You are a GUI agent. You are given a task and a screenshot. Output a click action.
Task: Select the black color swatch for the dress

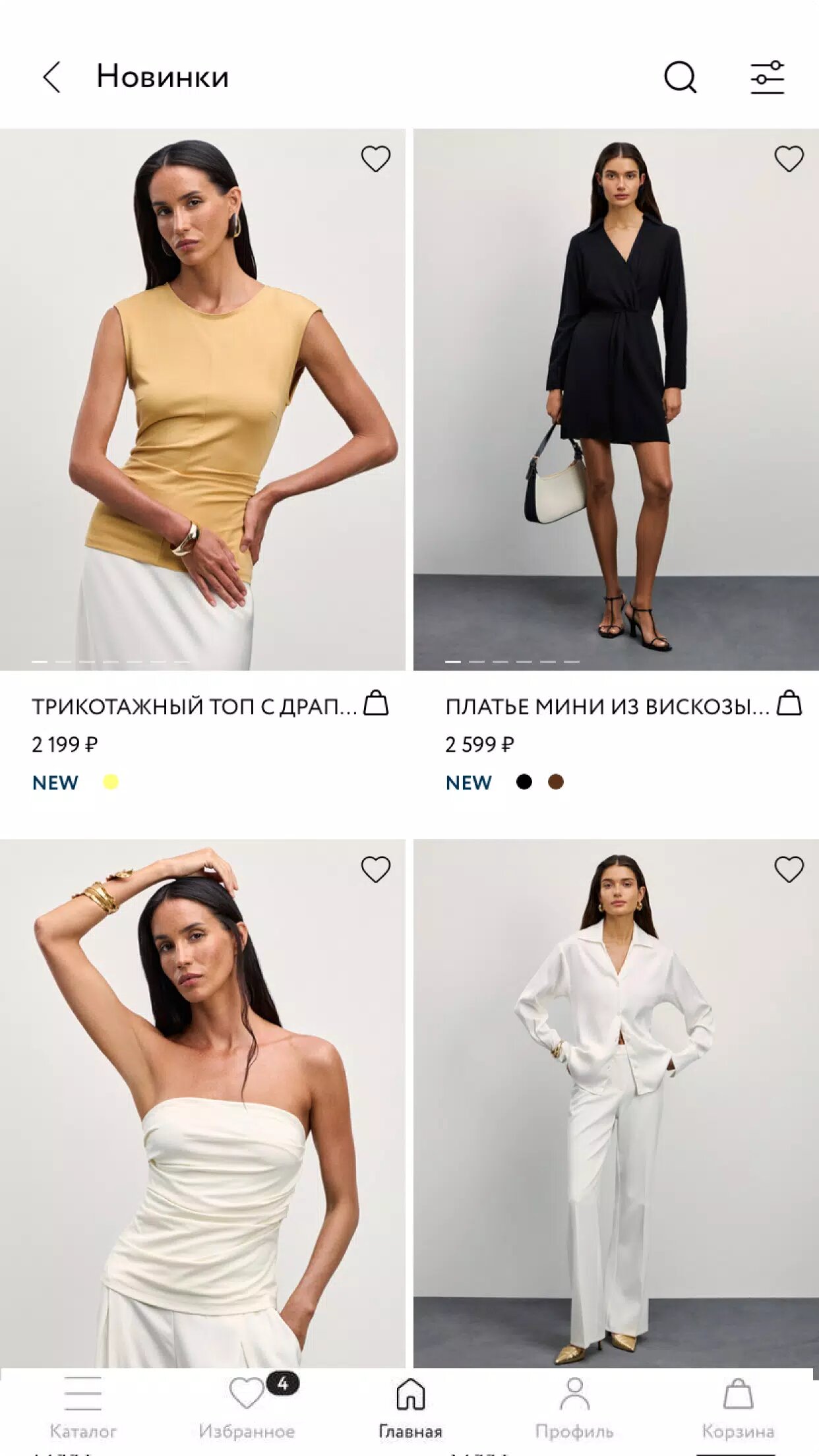pyautogui.click(x=524, y=782)
